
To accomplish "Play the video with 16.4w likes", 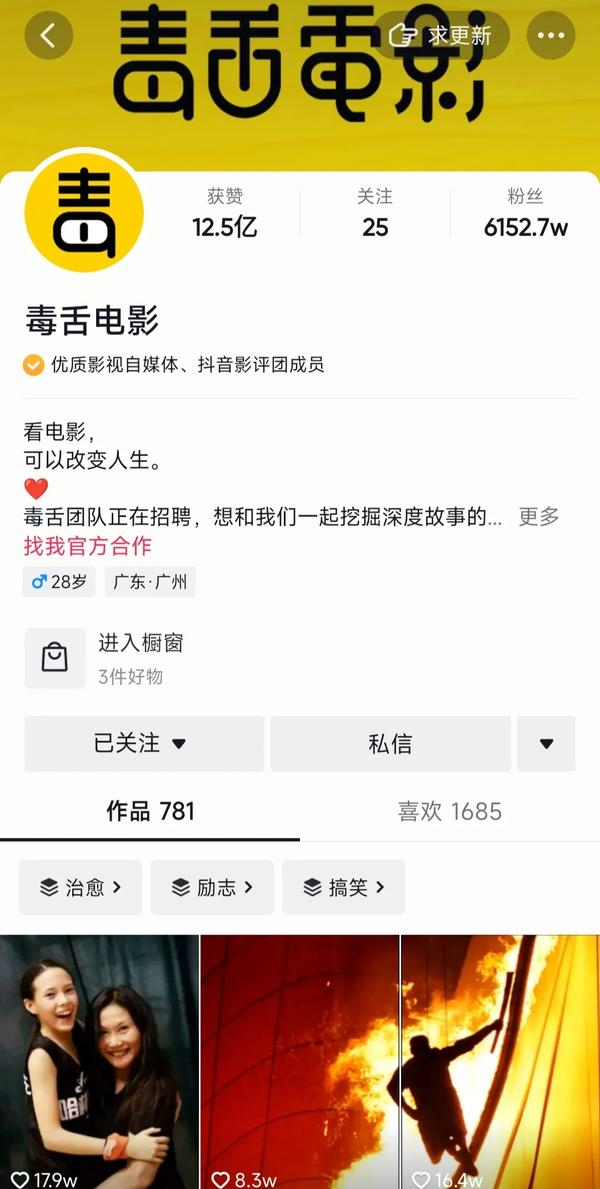I will point(500,1060).
